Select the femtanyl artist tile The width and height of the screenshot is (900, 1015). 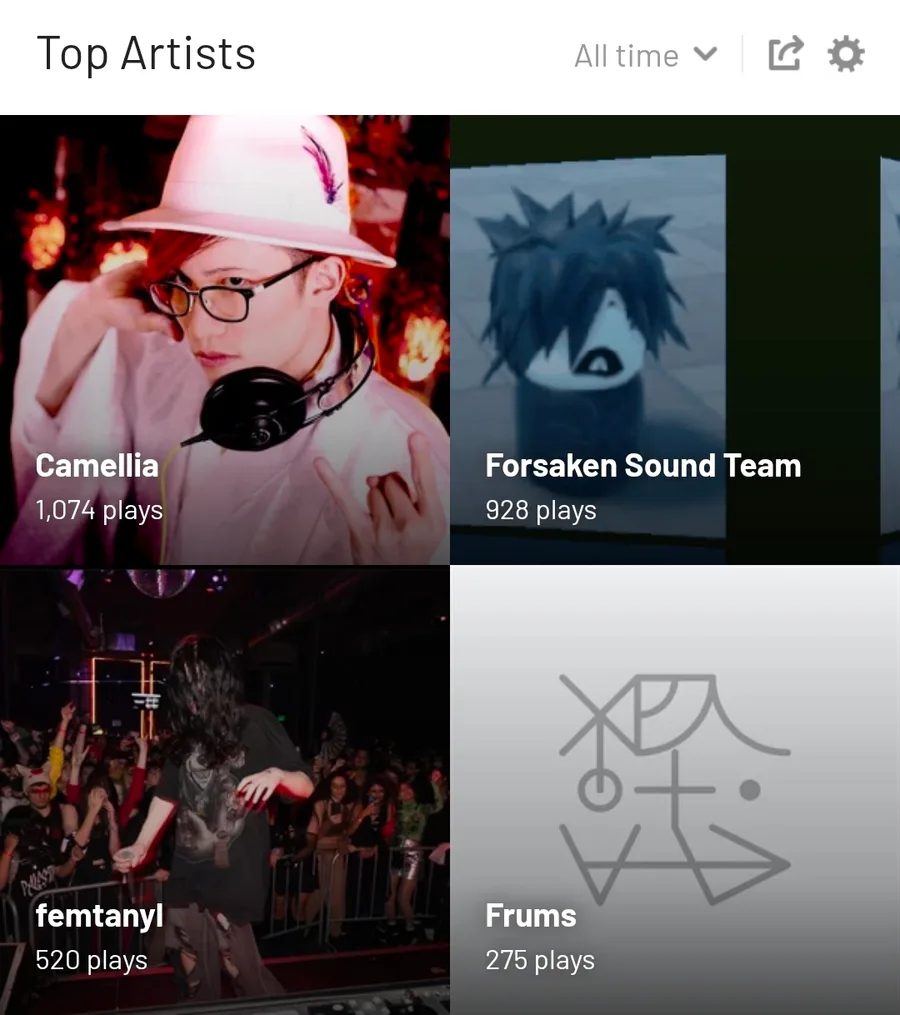(225, 790)
